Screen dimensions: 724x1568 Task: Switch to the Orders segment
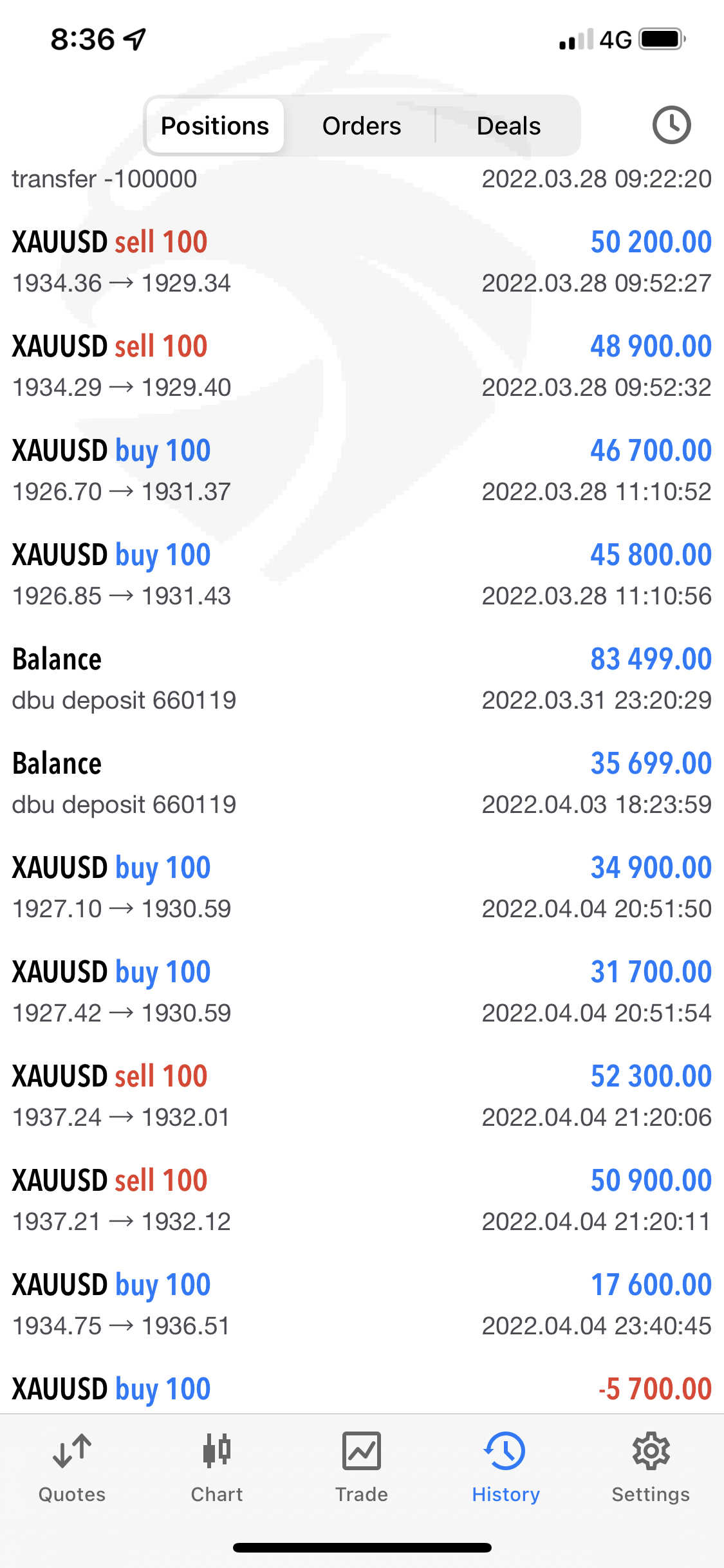pos(362,126)
